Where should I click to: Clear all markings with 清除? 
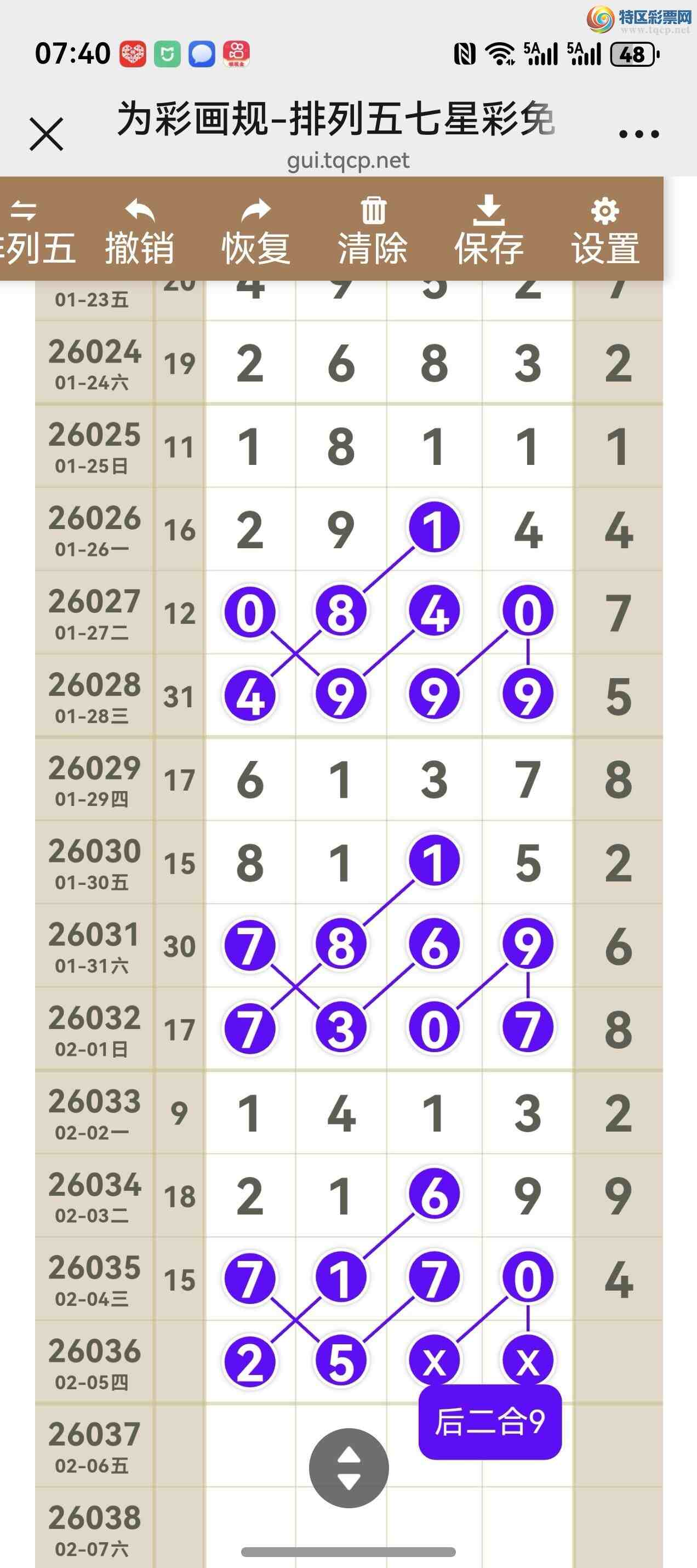373,232
